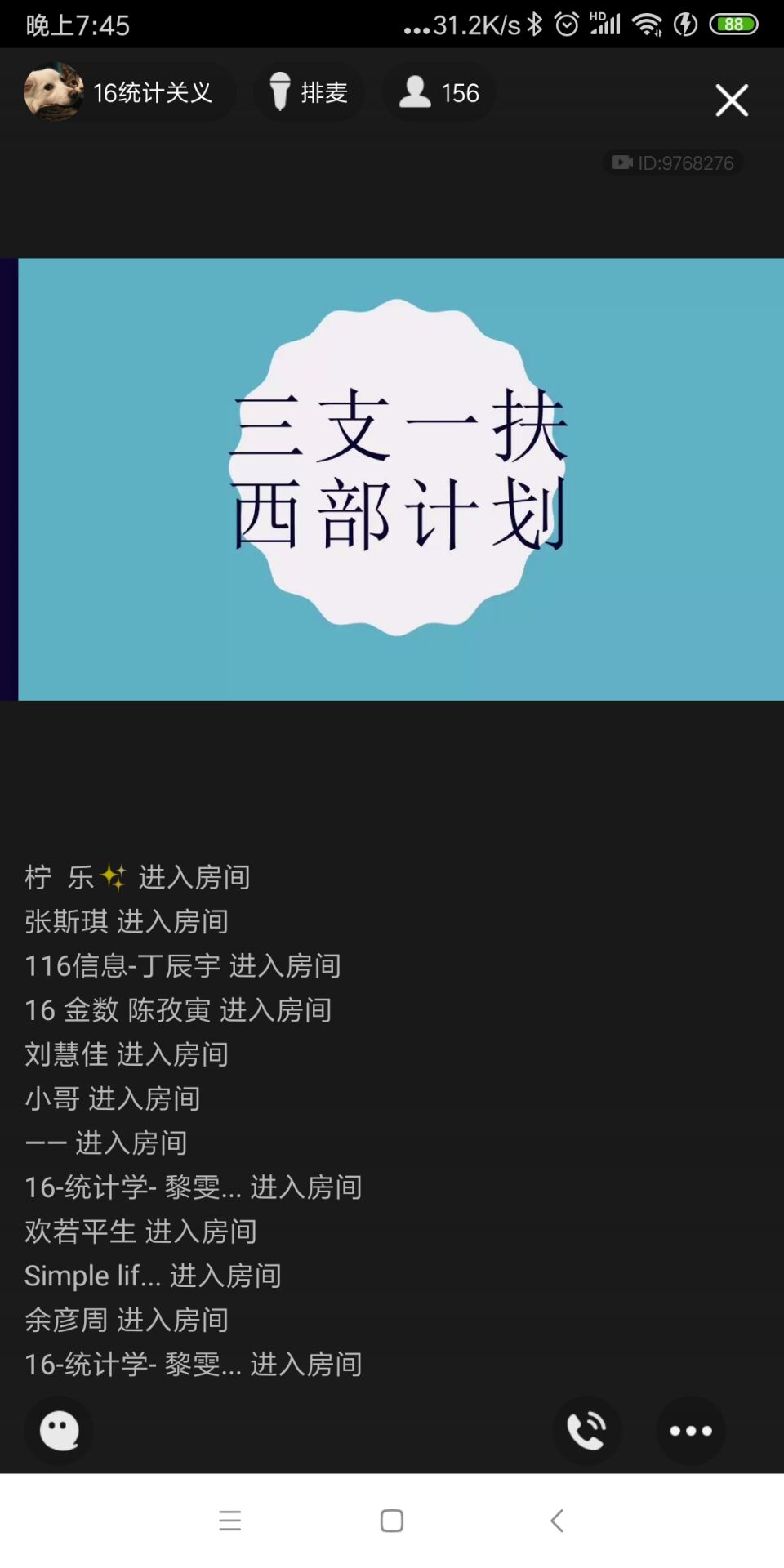Tap the shared slide 三支一扶 西部计划

coord(400,479)
